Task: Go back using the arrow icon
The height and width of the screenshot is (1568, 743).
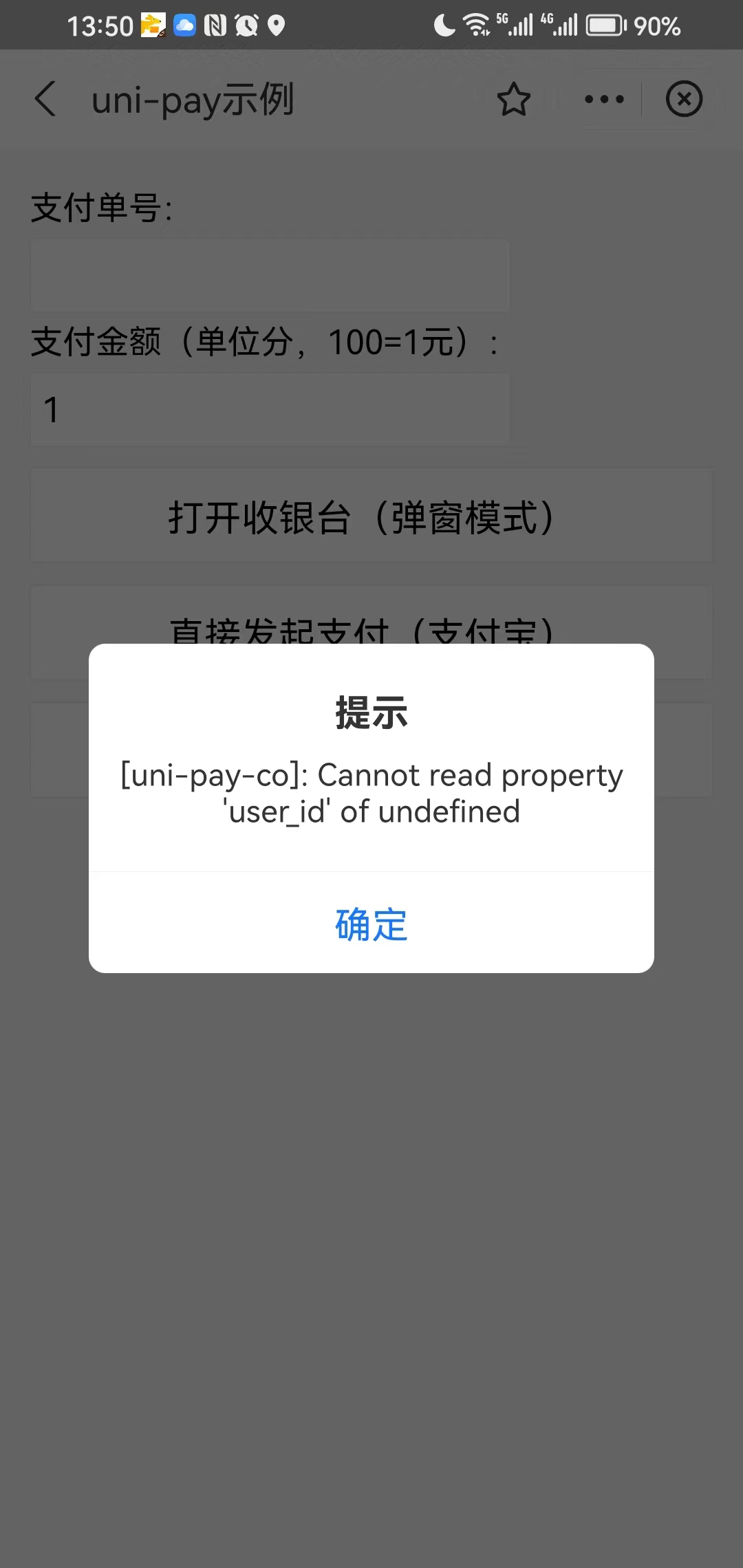Action: (45, 99)
